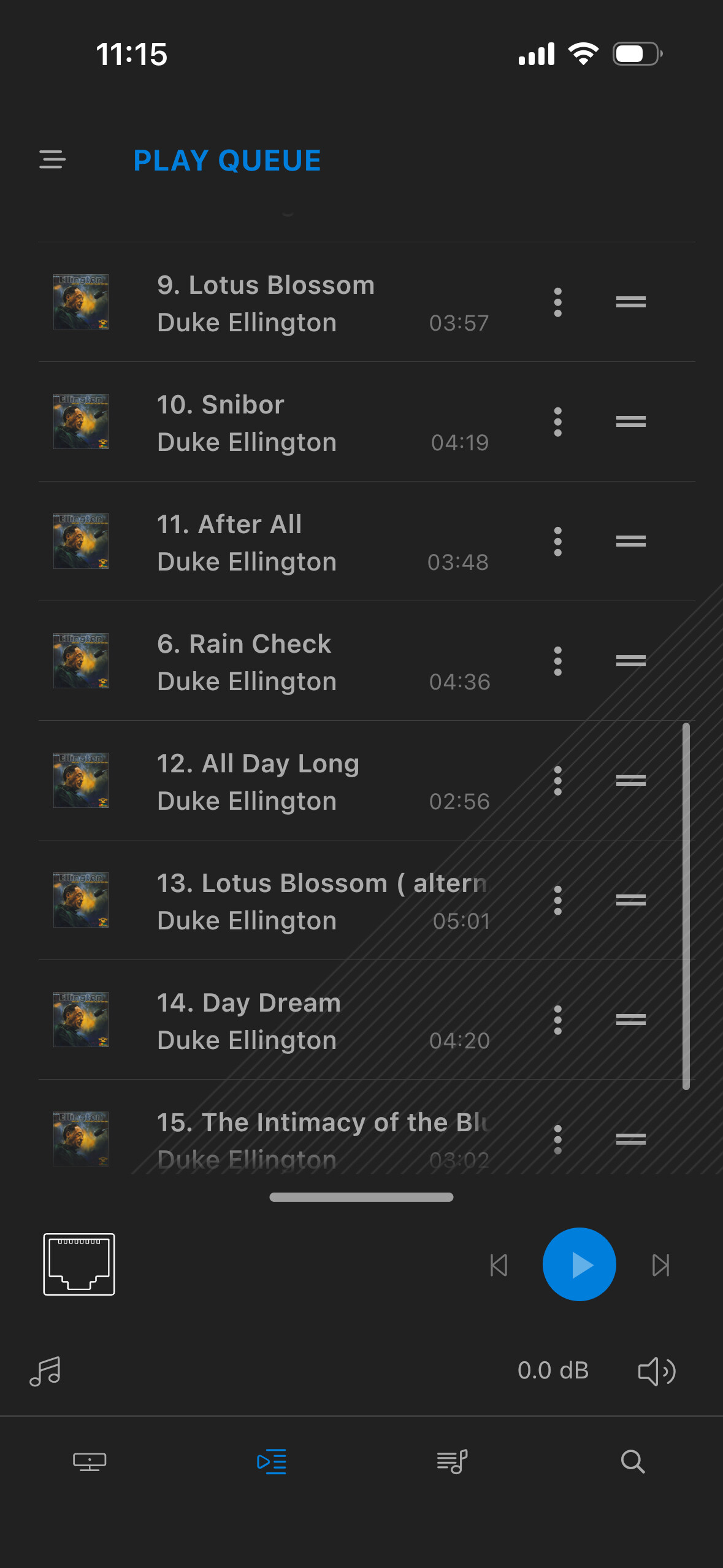The image size is (723, 1568).
Task: Open the three-dot menu for Rain Check
Action: point(557,661)
